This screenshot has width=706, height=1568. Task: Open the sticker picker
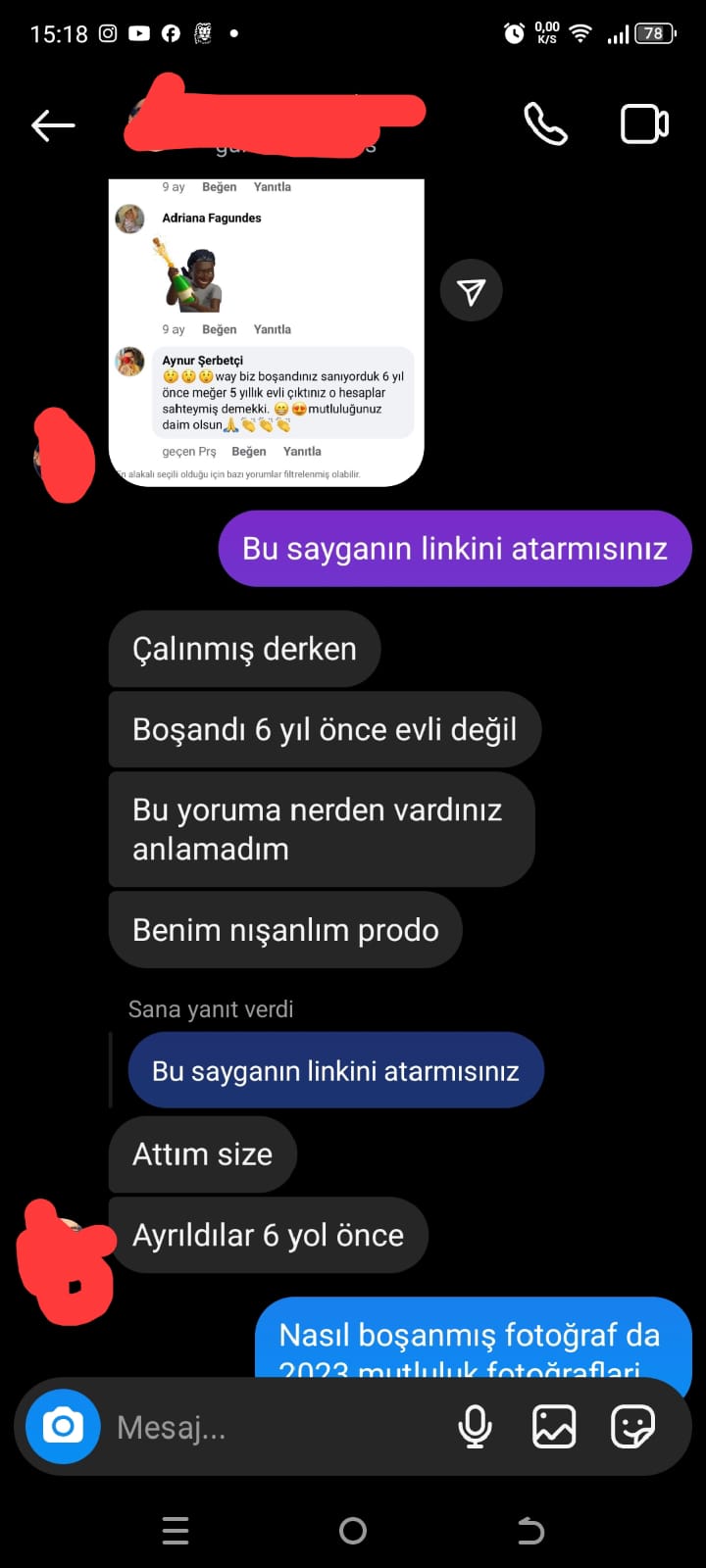tap(632, 1427)
